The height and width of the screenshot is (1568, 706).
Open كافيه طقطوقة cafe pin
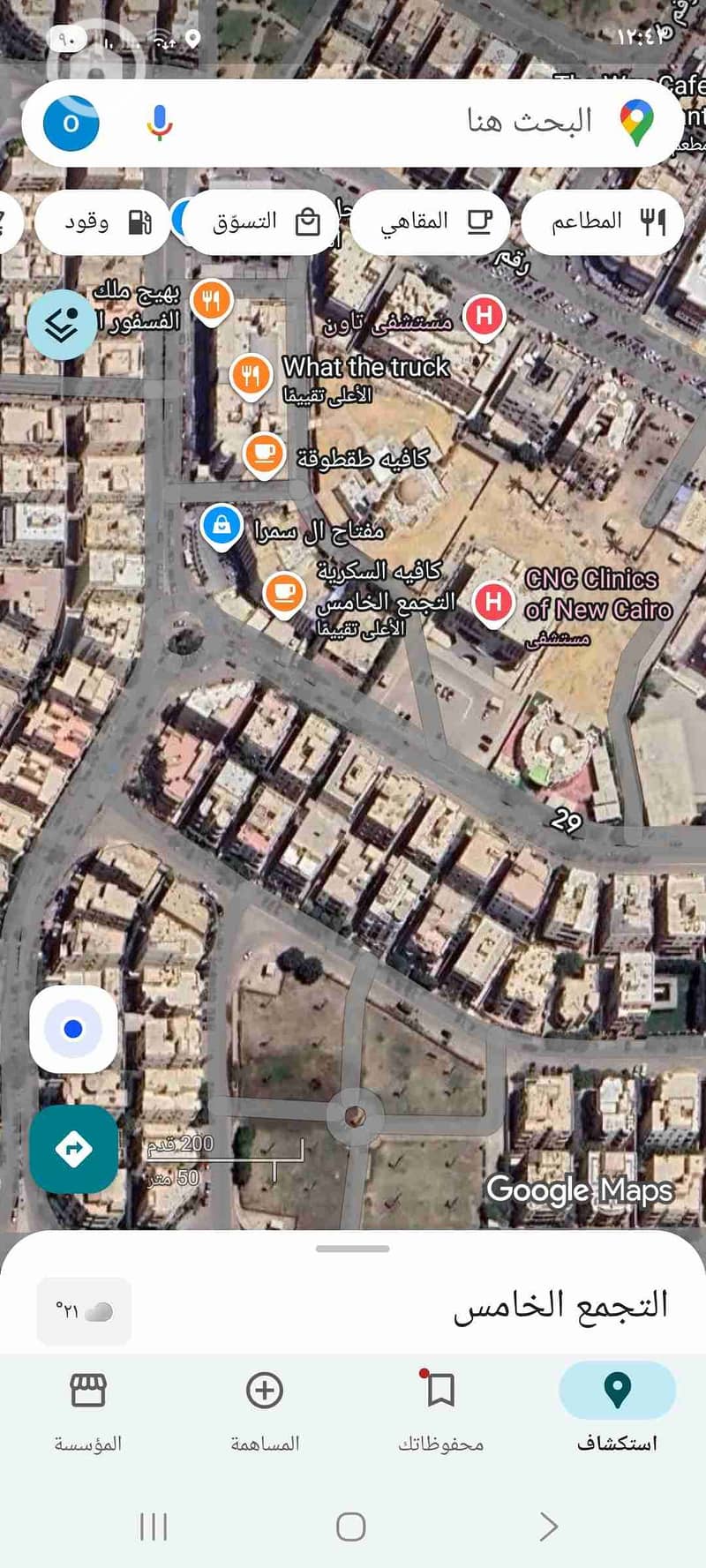(263, 454)
